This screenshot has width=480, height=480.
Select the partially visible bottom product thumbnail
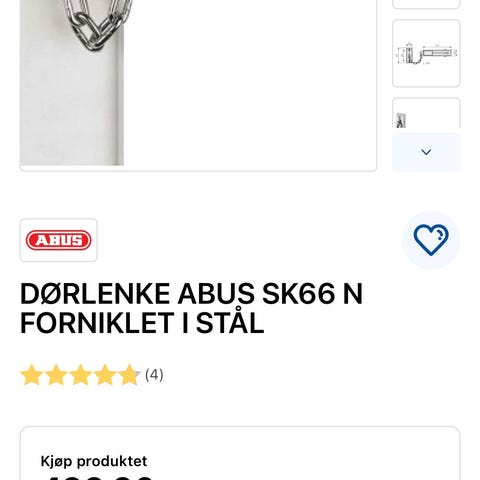tap(426, 113)
